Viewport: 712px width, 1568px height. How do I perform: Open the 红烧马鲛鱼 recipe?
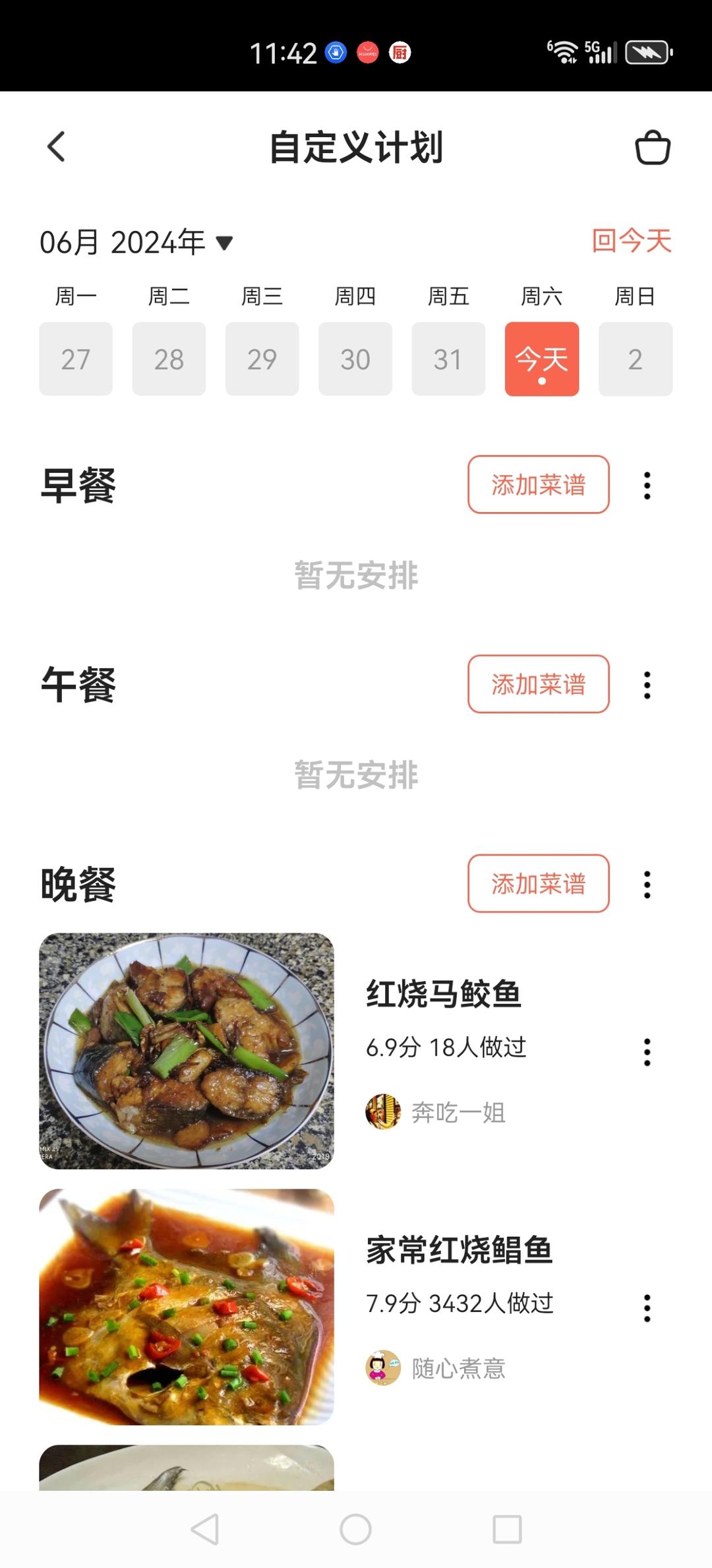(x=444, y=994)
